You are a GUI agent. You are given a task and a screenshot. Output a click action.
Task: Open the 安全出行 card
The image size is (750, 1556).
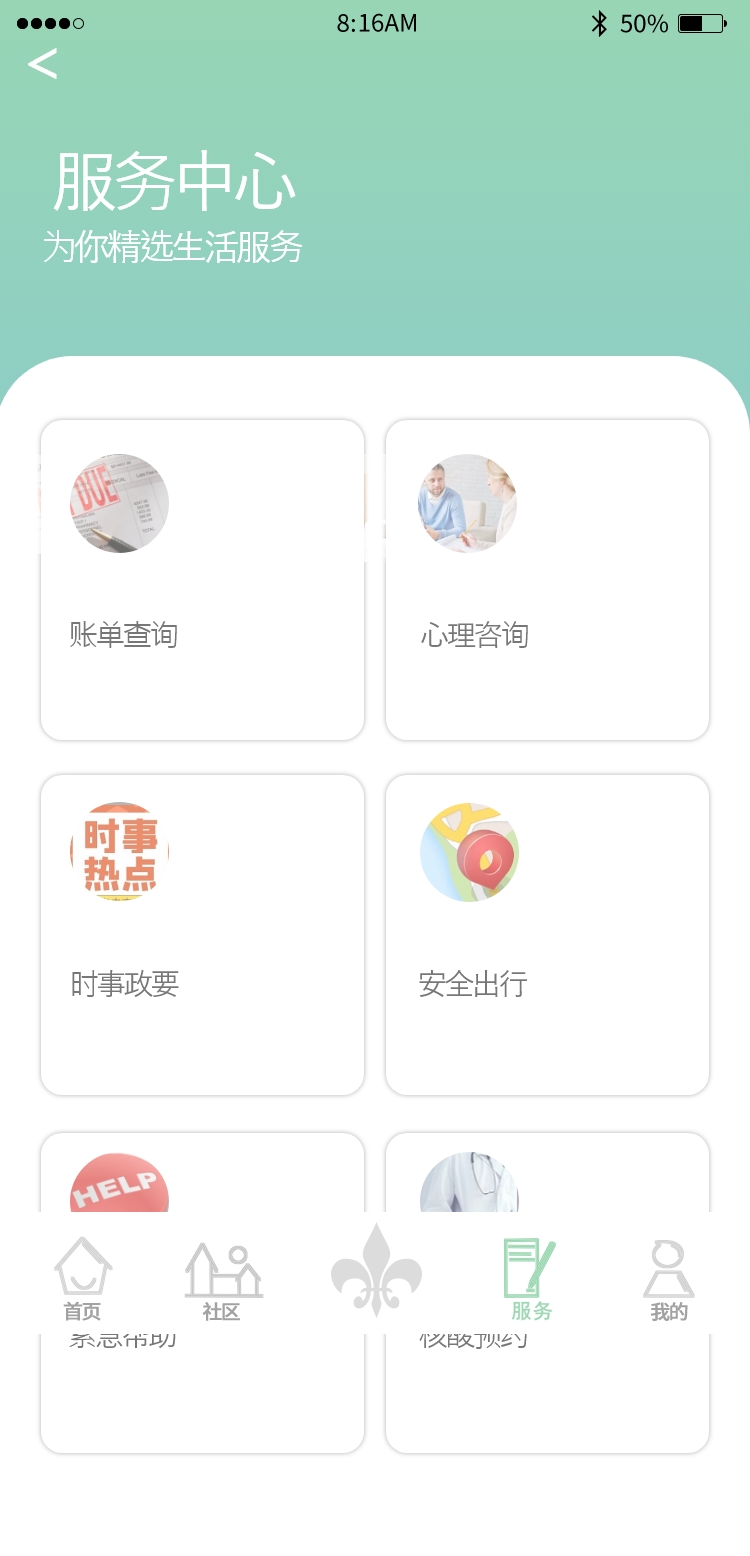pos(547,935)
